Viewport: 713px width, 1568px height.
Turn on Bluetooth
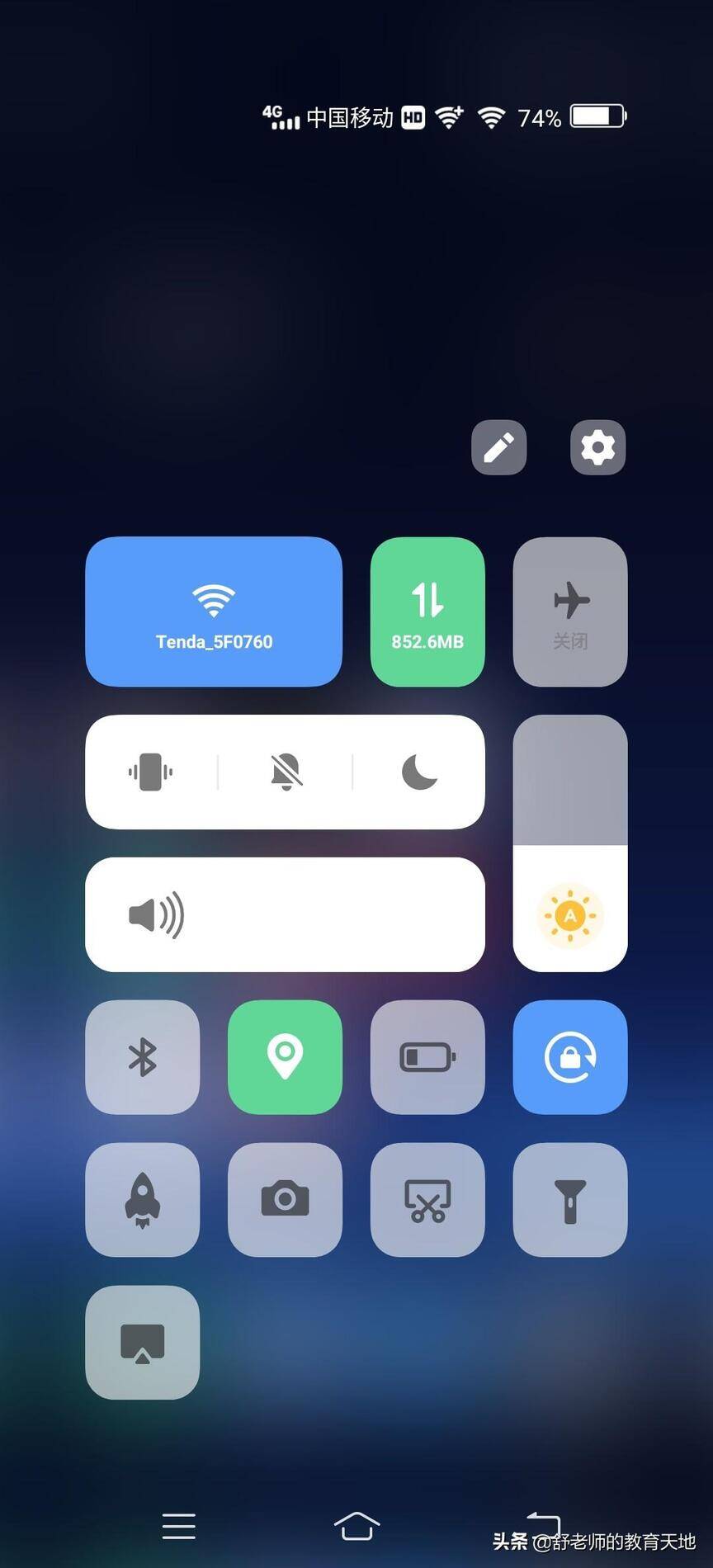point(143,1057)
